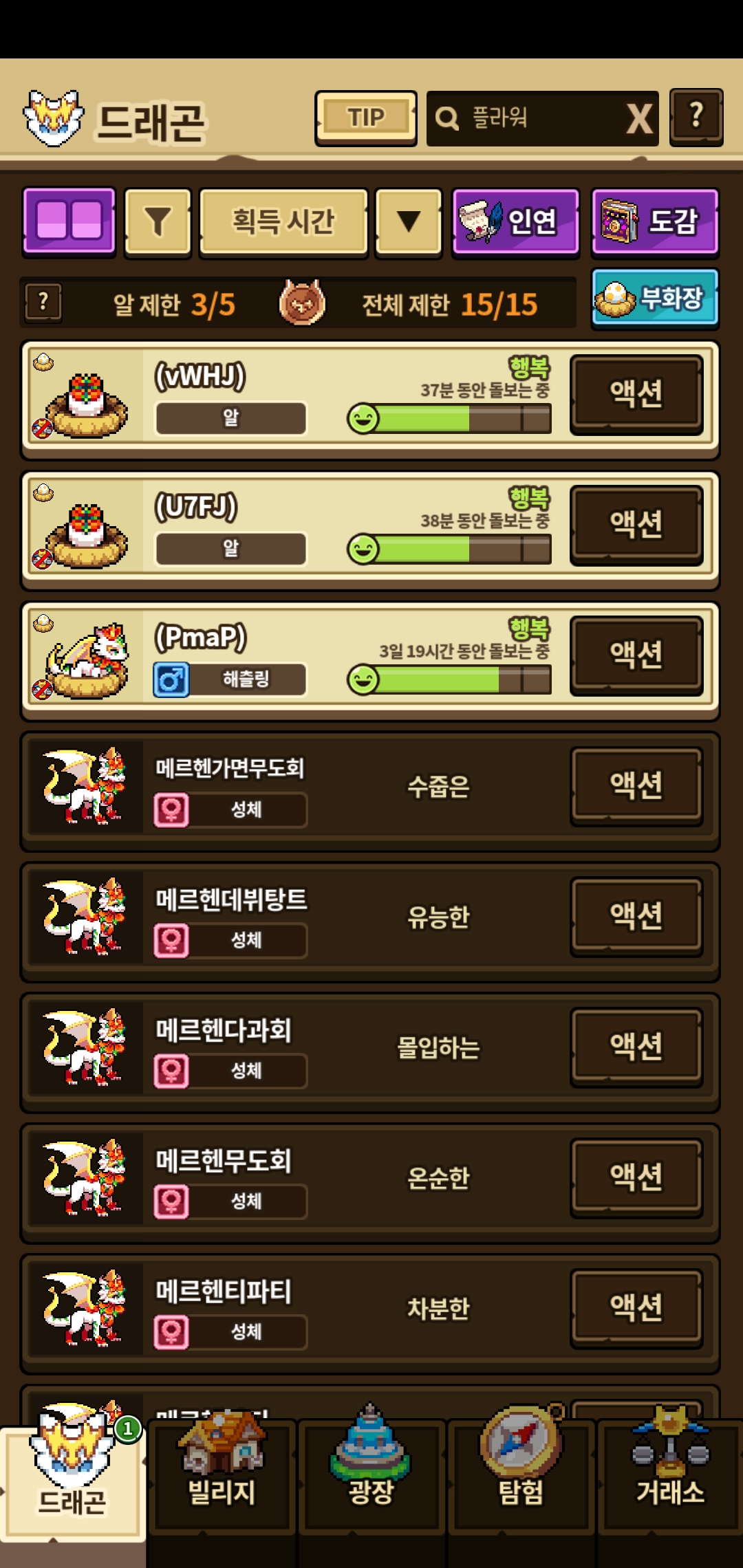Toggle the purple grid view layout button
Screen dimensions: 743x1568
coord(69,221)
